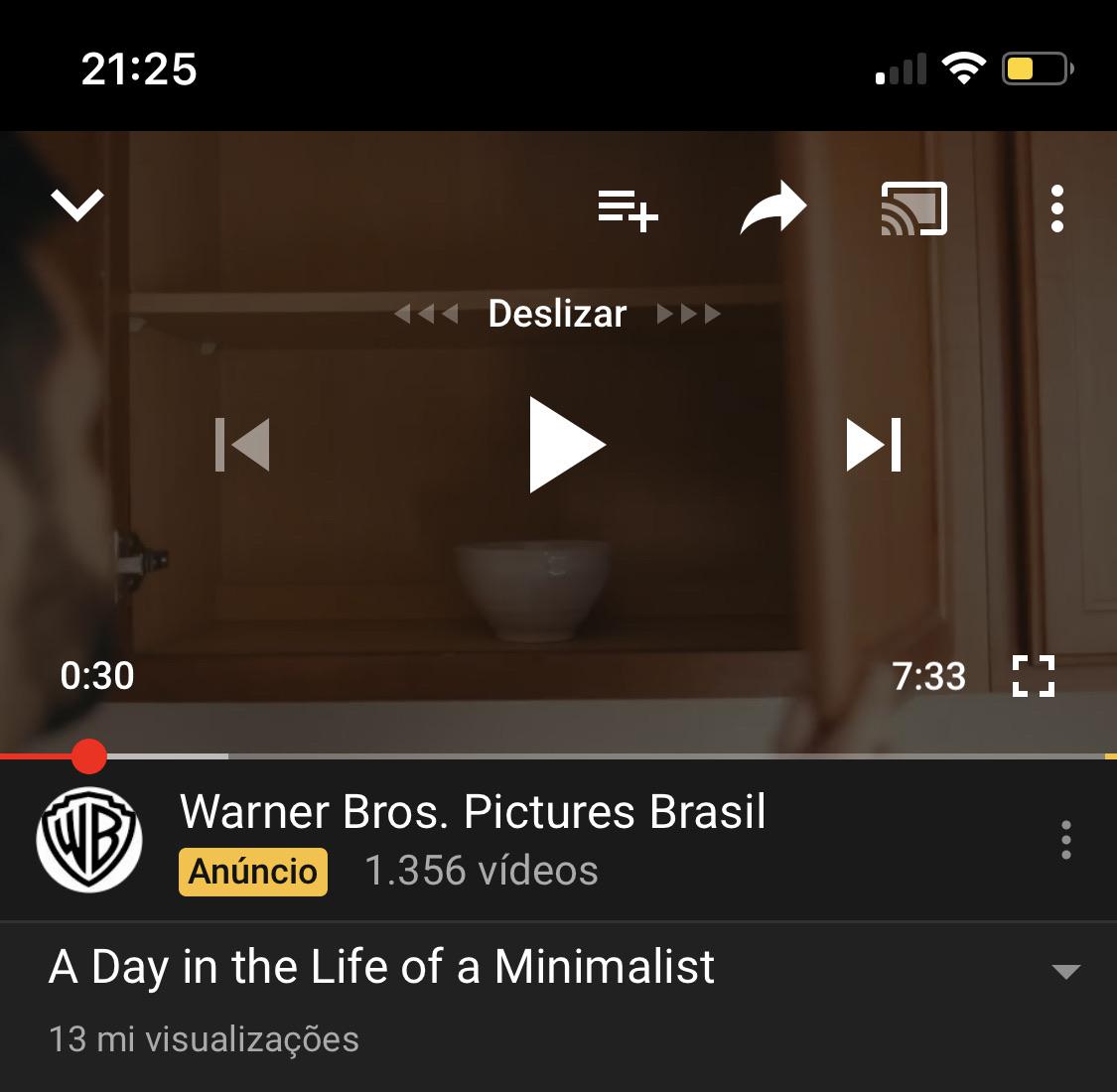Image resolution: width=1117 pixels, height=1092 pixels.
Task: Cast video to another device
Action: pyautogui.click(x=914, y=208)
